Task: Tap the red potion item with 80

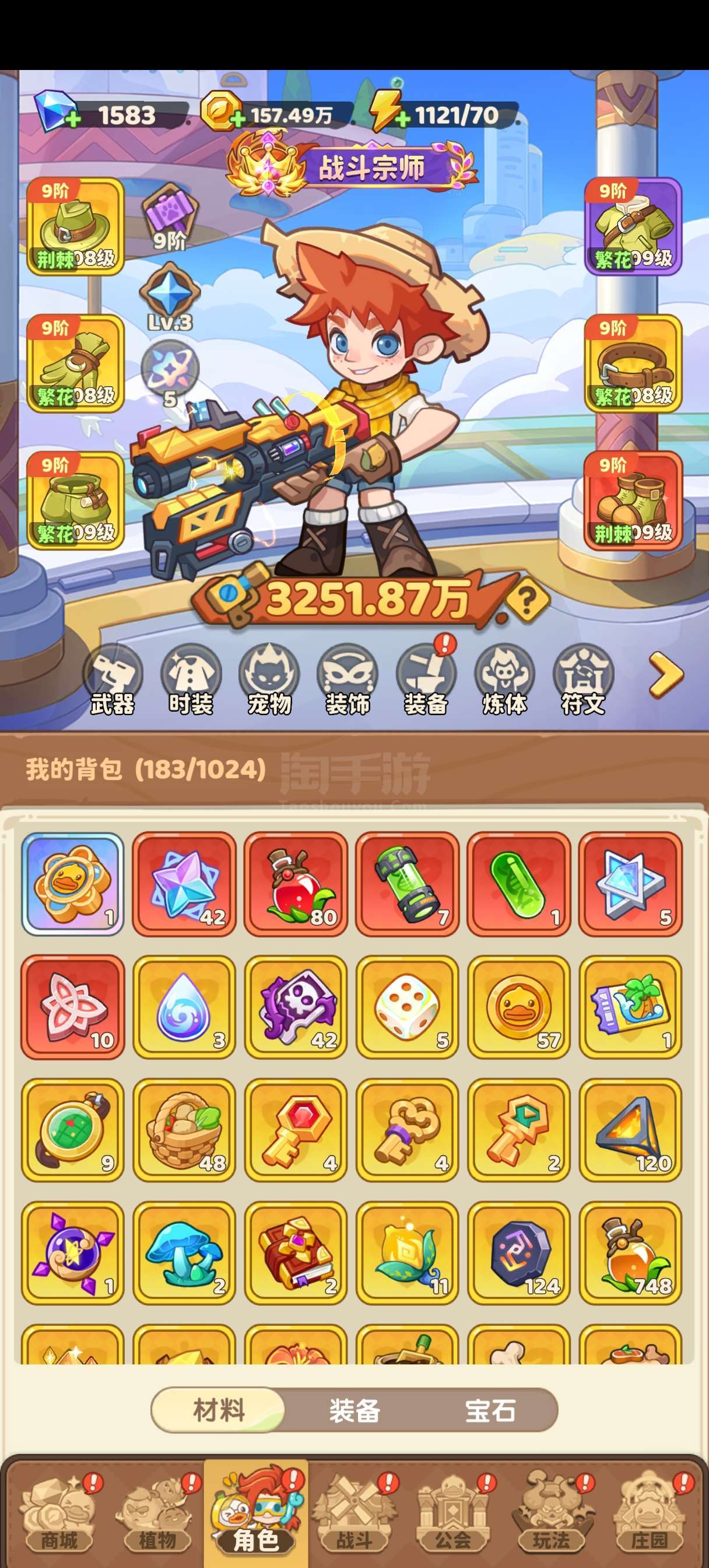Action: [x=296, y=884]
